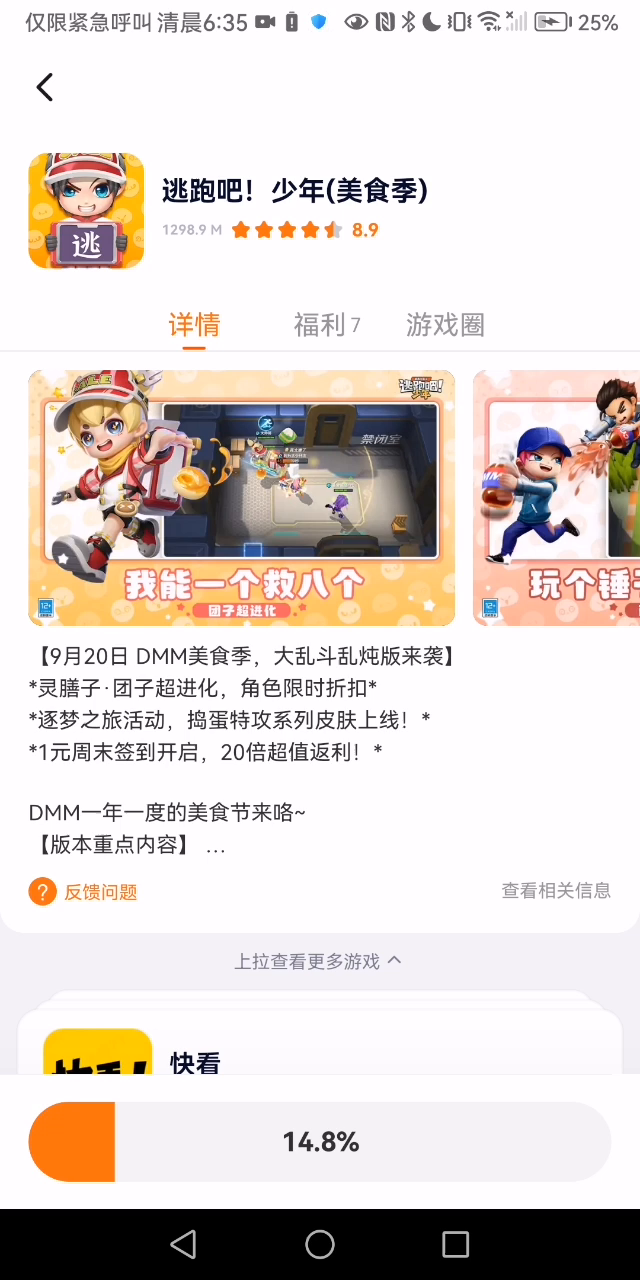Switch to the 游戏圈 tab

445,325
